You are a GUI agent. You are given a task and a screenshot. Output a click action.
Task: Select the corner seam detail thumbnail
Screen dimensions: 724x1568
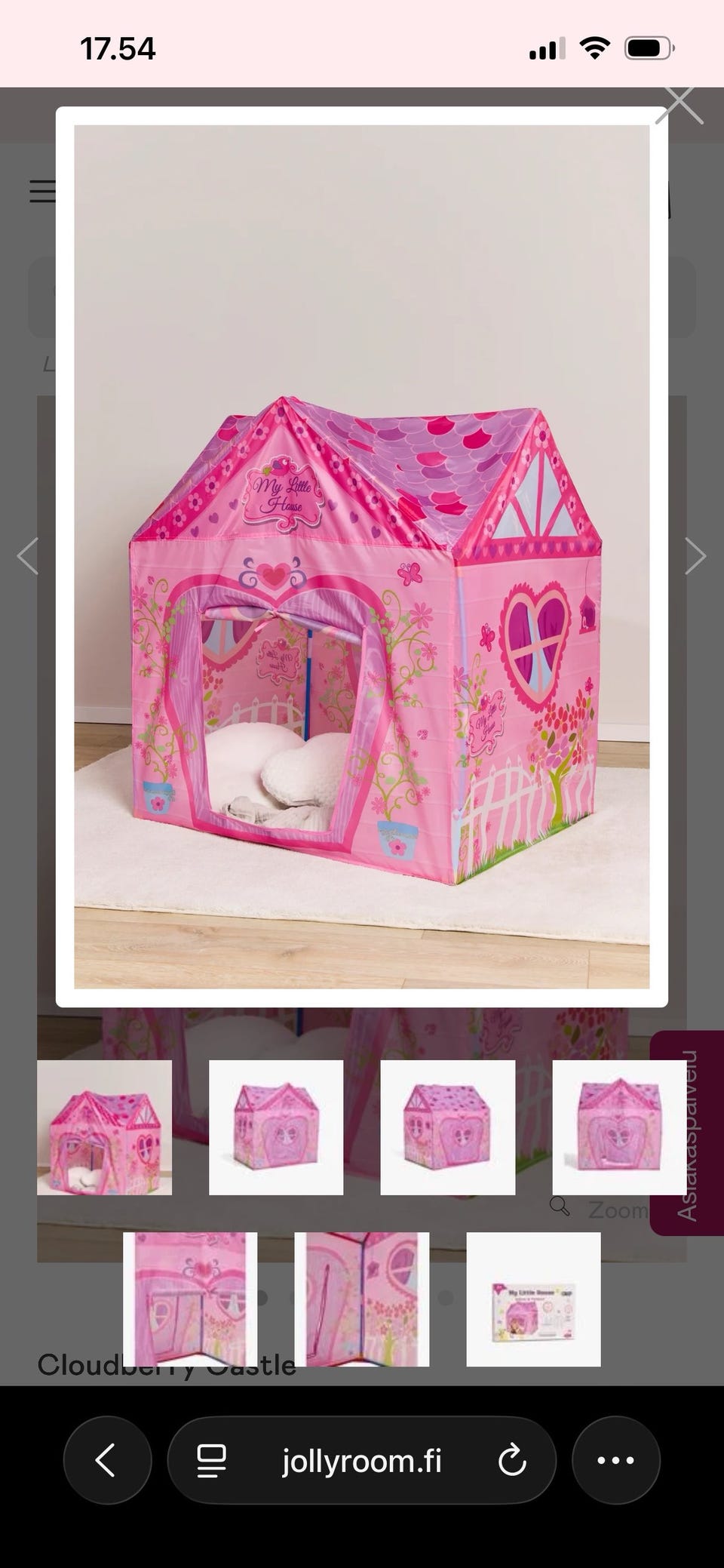pyautogui.click(x=362, y=1299)
